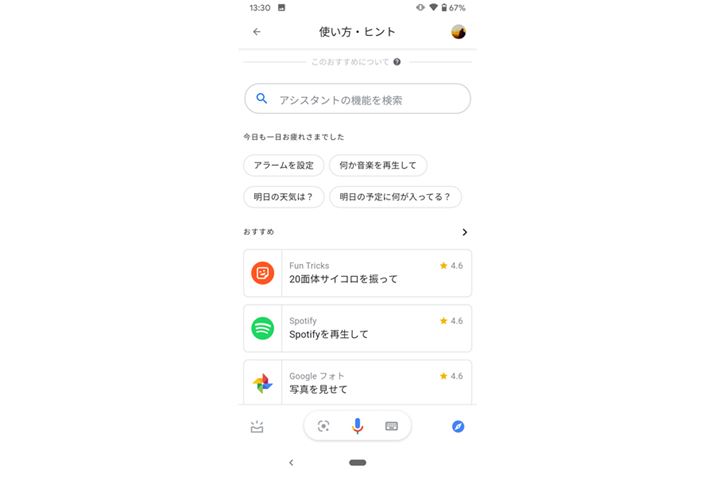This screenshot has width=715, height=477.
Task: Switch to keyboard input
Action: (391, 426)
